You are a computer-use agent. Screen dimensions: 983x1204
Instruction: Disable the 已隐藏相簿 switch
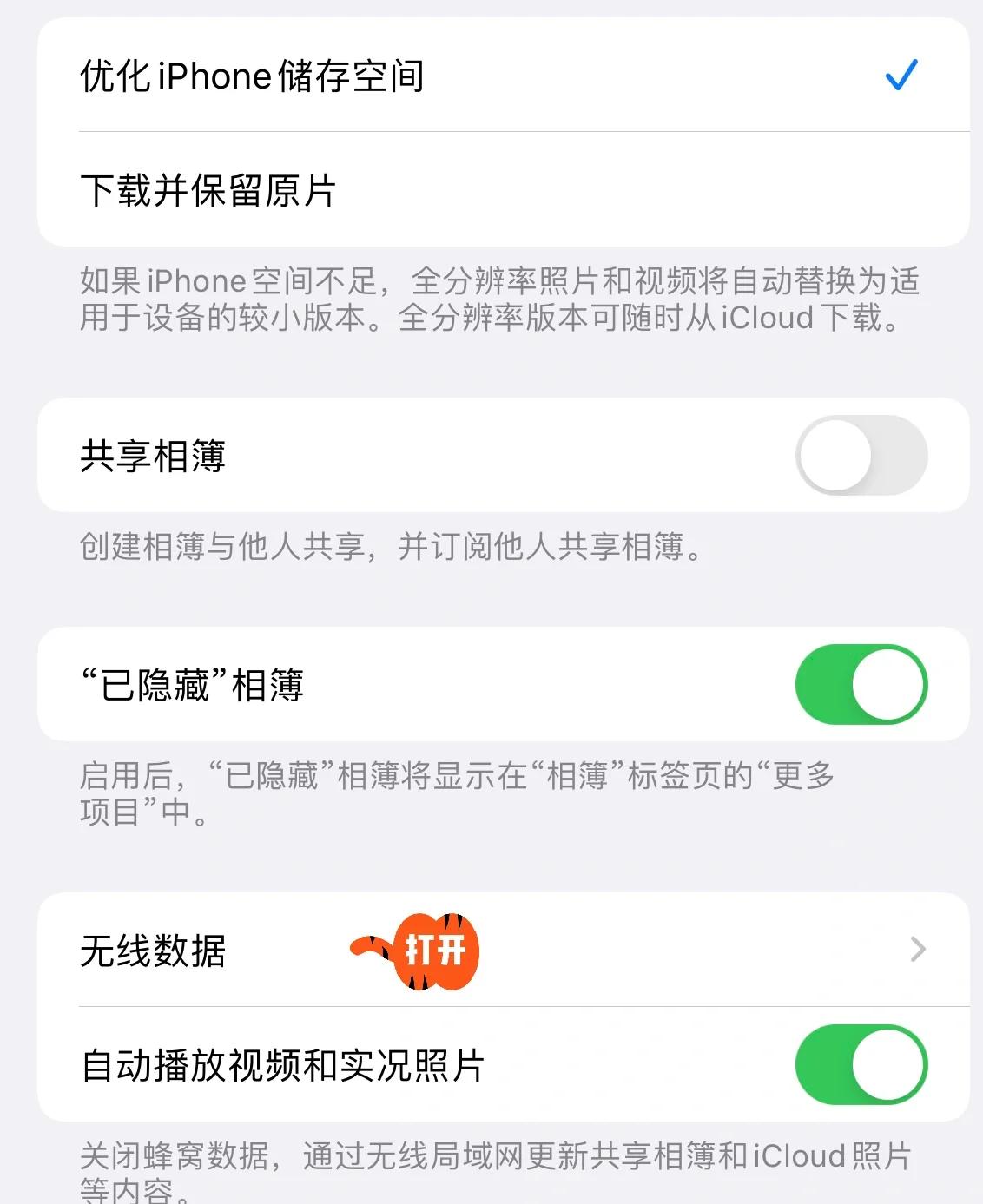click(862, 684)
